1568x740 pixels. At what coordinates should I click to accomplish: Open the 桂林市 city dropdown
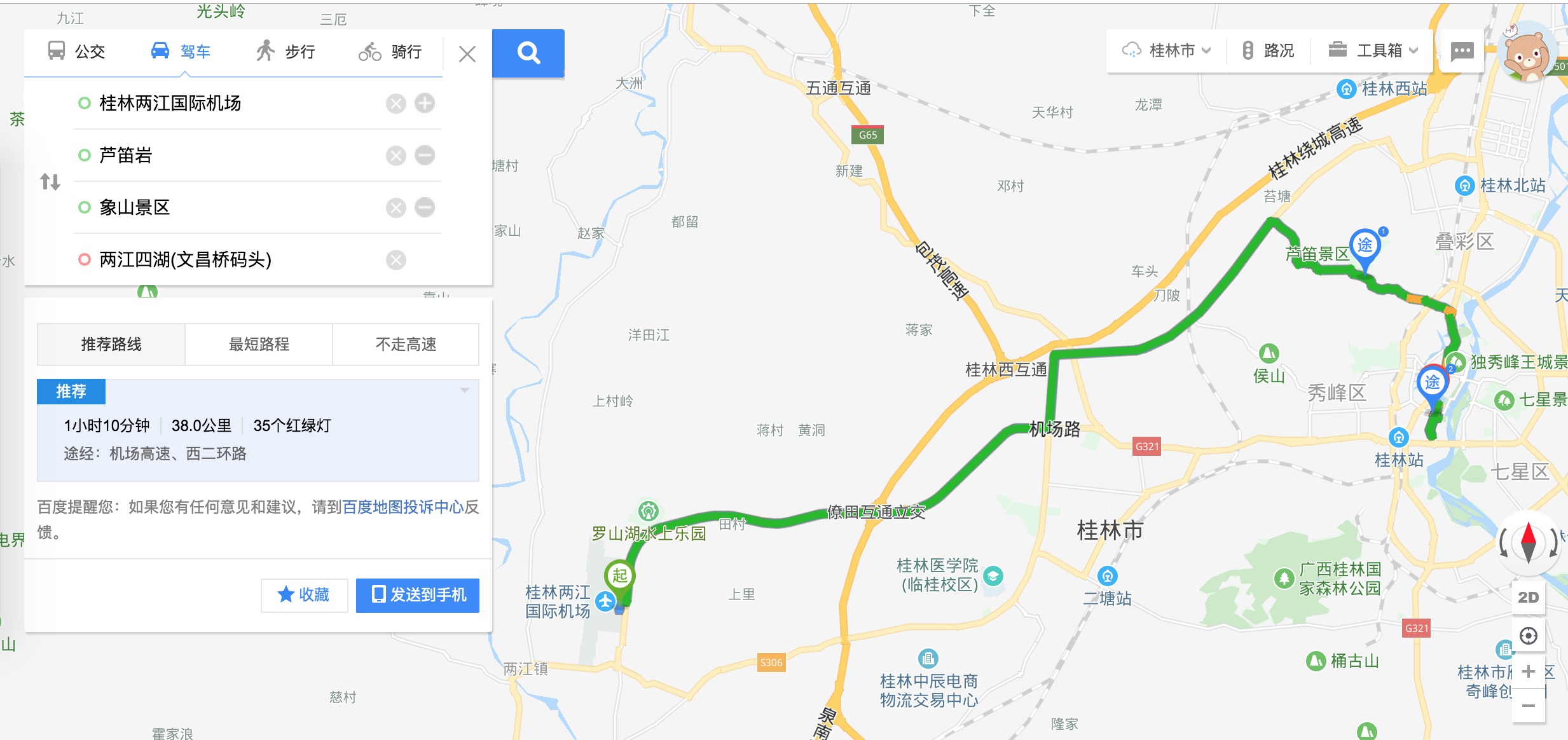[x=1167, y=50]
